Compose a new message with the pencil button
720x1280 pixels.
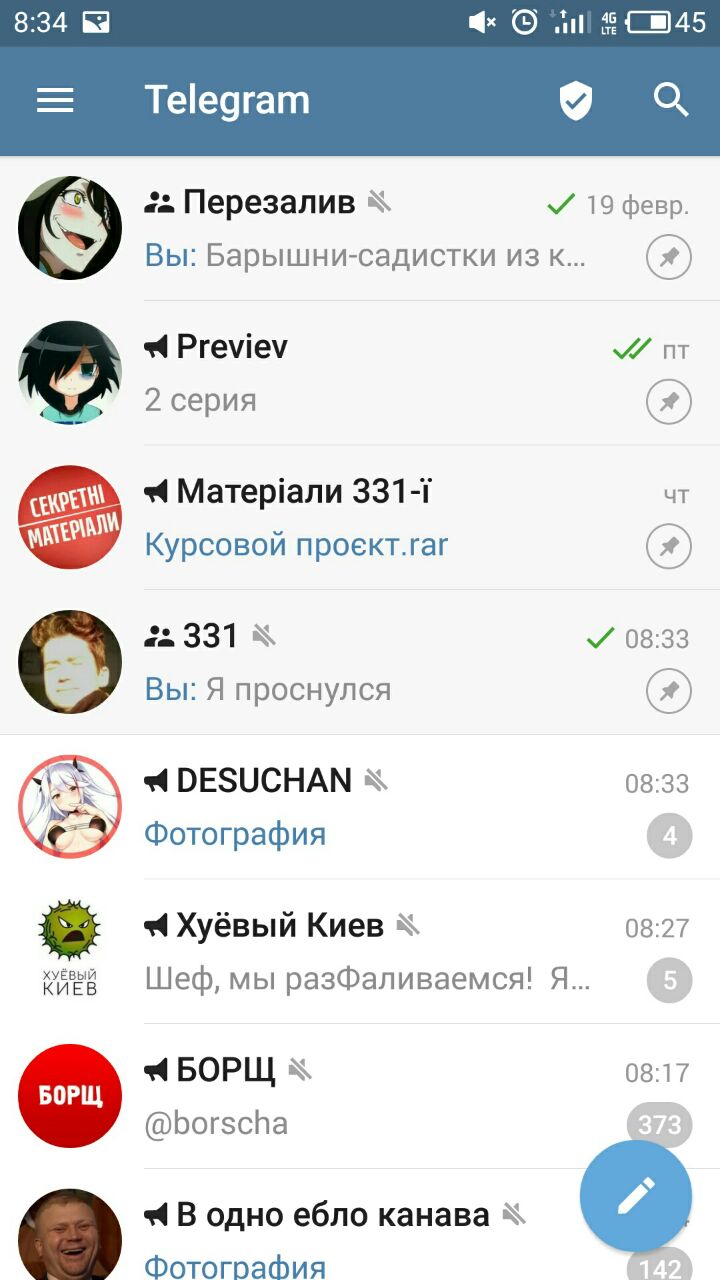coord(635,1196)
